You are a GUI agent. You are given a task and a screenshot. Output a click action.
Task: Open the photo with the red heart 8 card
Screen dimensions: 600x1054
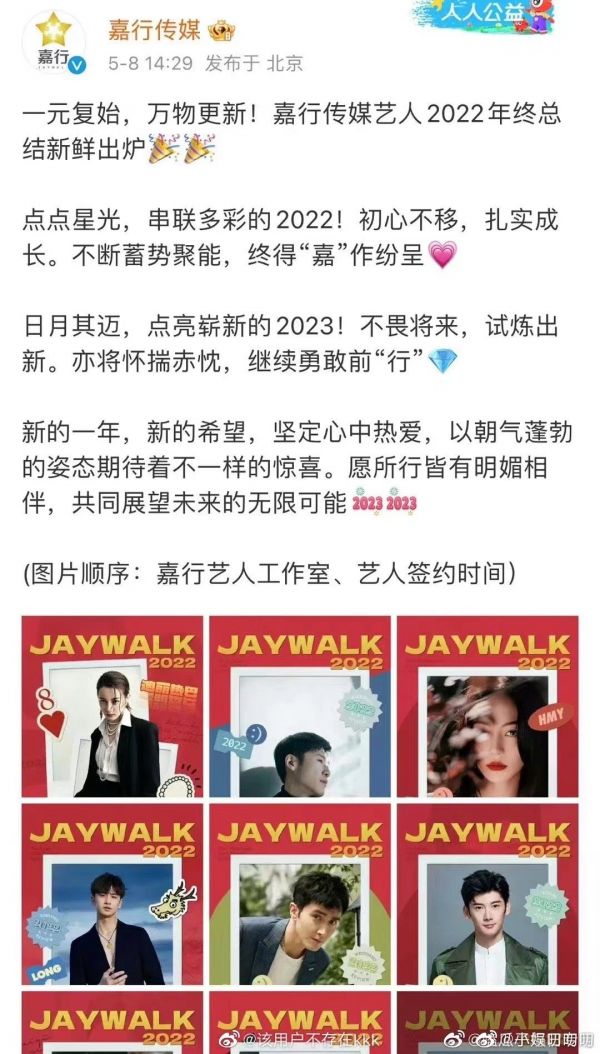click(112, 706)
